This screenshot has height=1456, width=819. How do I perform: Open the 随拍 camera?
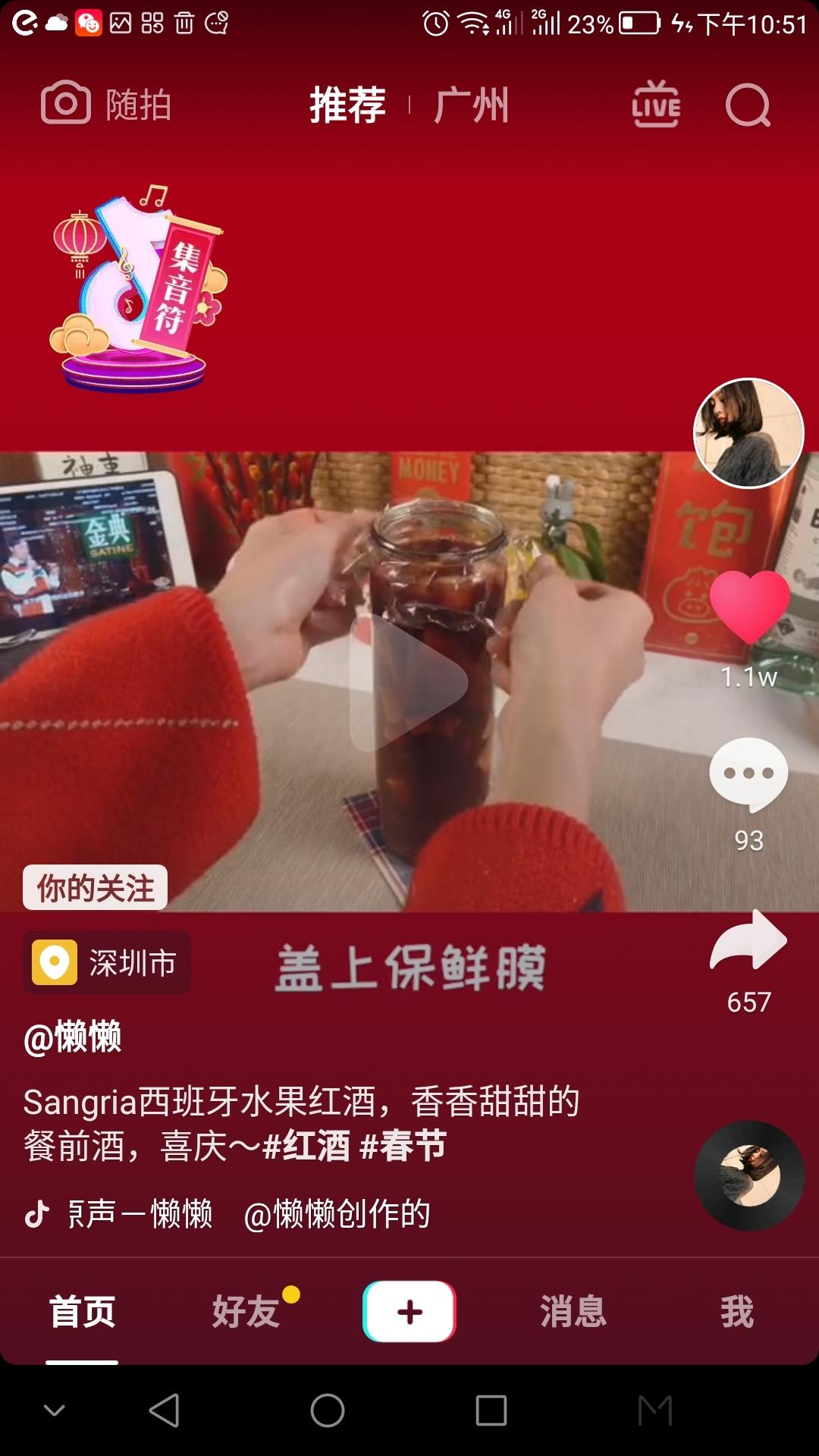[106, 104]
